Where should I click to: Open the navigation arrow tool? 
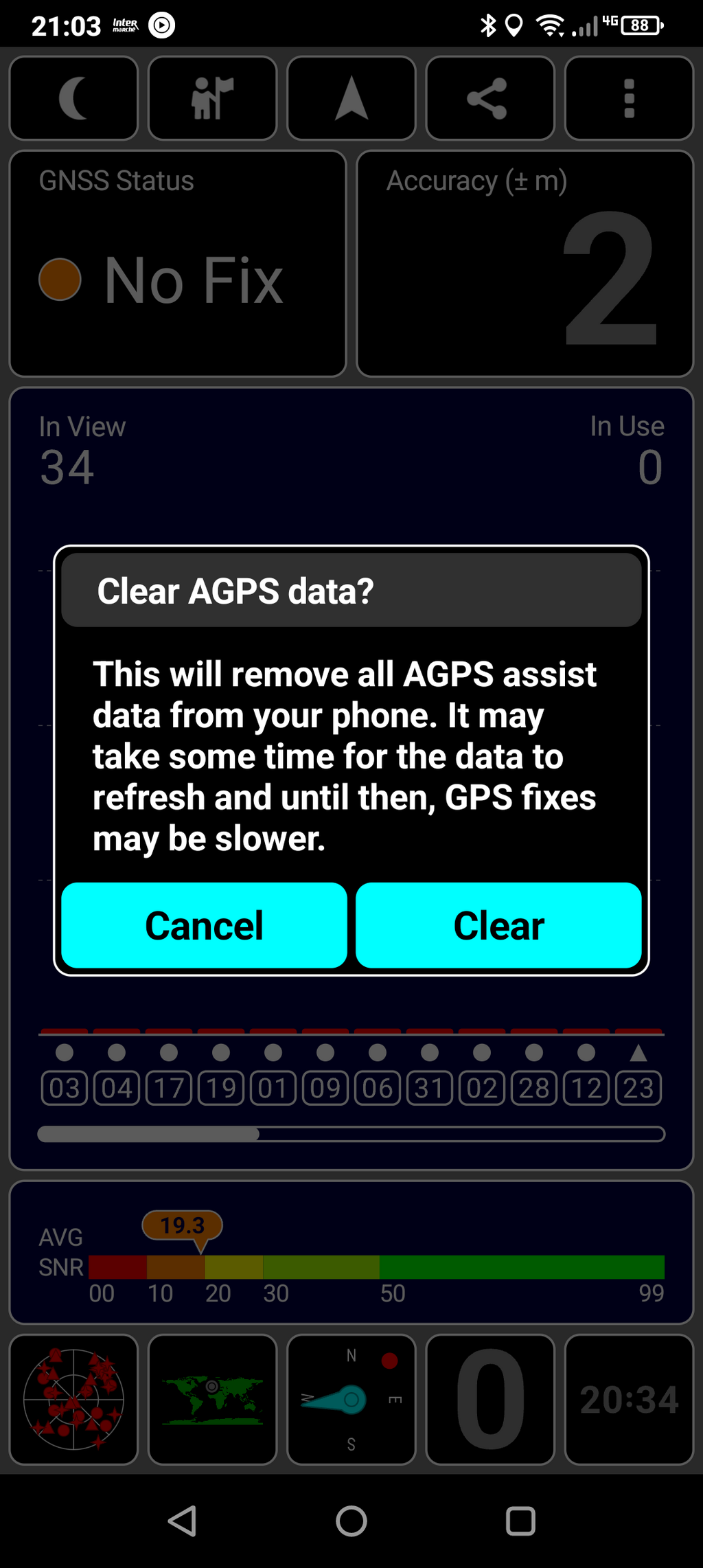[351, 98]
